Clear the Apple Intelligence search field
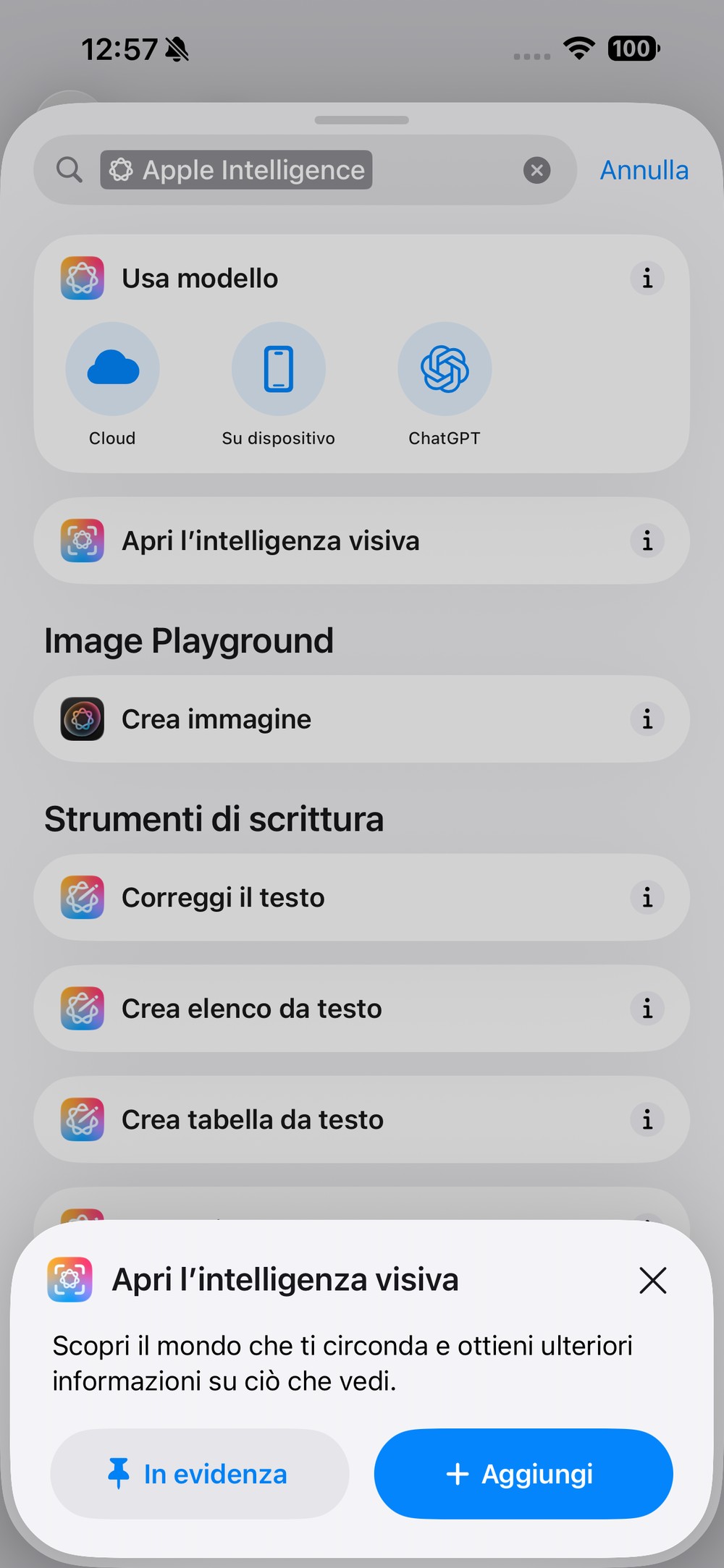Viewport: 724px width, 1568px height. (x=536, y=170)
